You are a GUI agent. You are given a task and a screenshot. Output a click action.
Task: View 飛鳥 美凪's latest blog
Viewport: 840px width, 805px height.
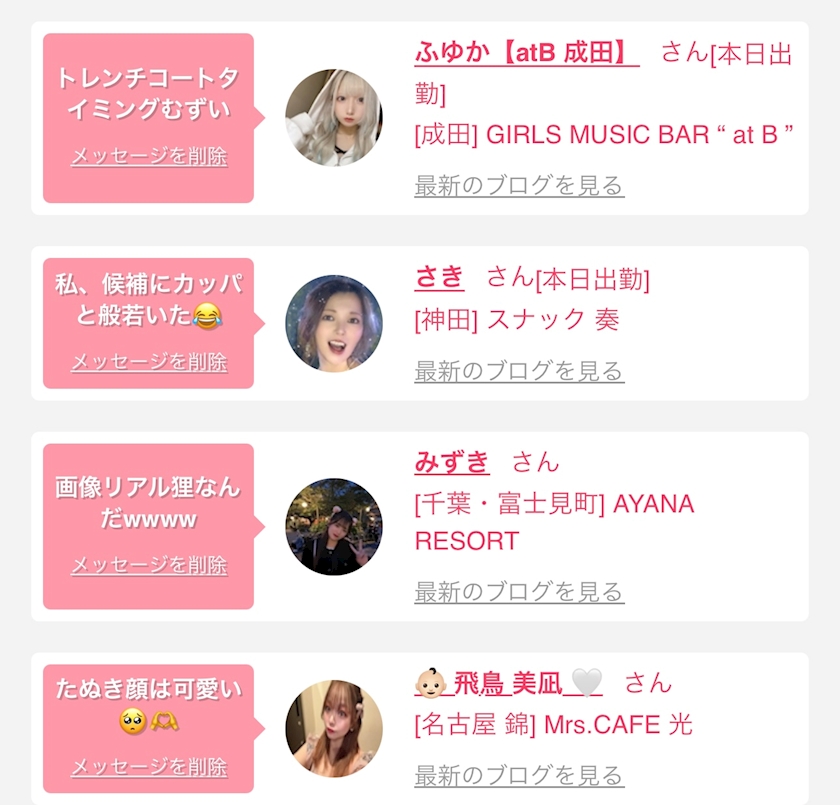point(519,776)
